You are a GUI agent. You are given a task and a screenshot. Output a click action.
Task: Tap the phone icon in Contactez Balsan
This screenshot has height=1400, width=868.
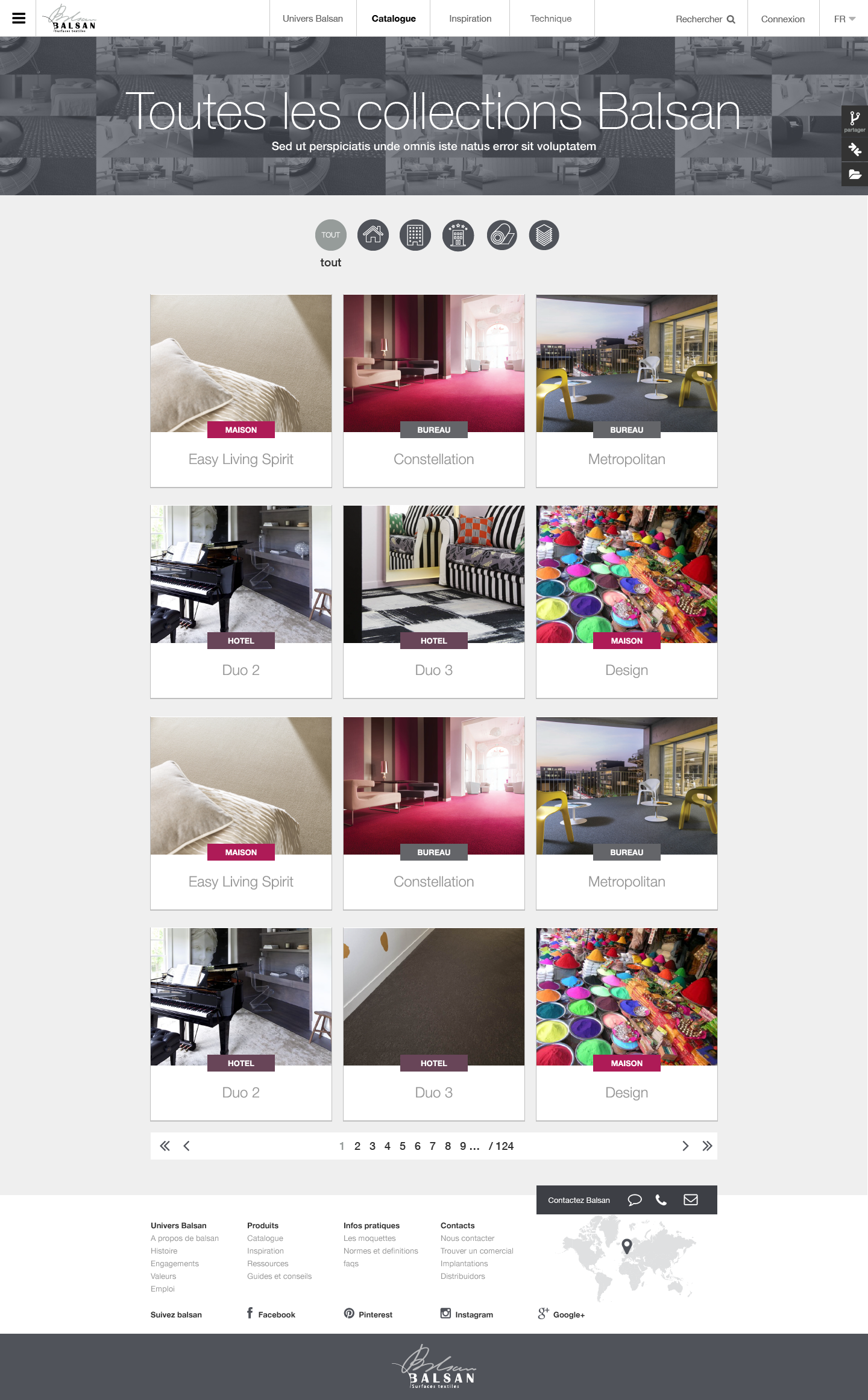click(x=661, y=1200)
